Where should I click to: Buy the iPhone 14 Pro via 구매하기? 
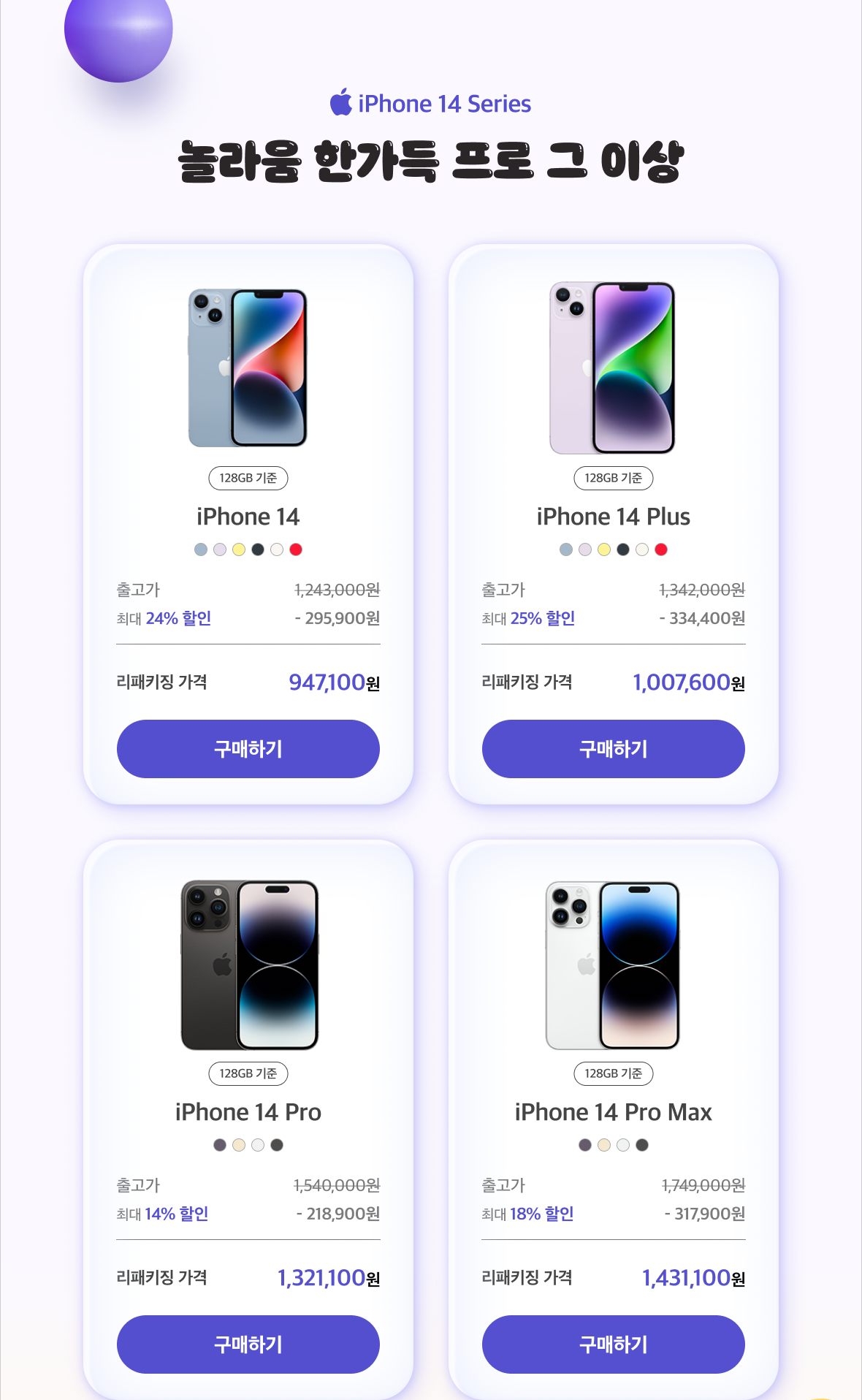pos(248,1344)
